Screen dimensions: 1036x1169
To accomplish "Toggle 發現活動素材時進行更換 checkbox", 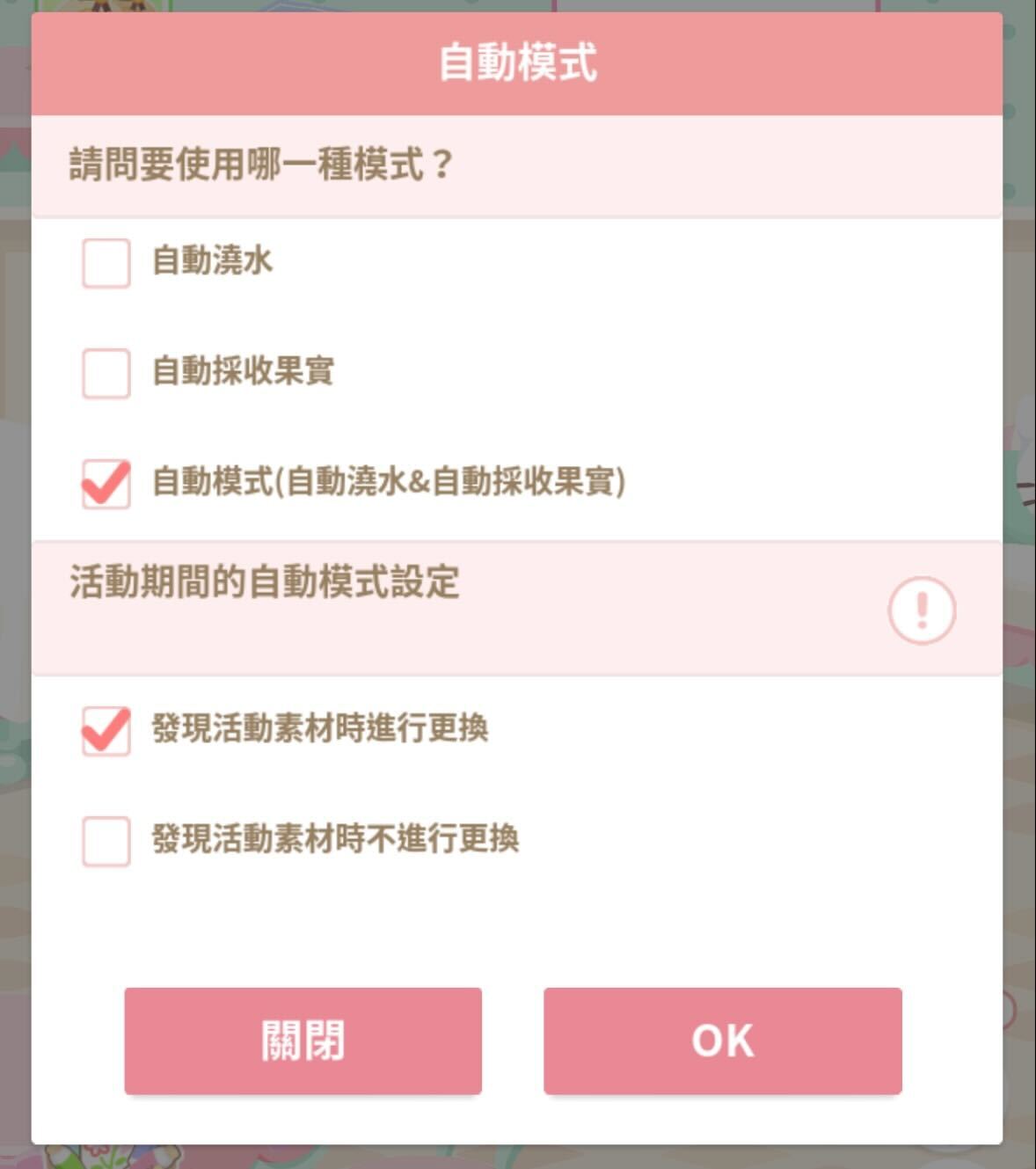I will 106,731.
